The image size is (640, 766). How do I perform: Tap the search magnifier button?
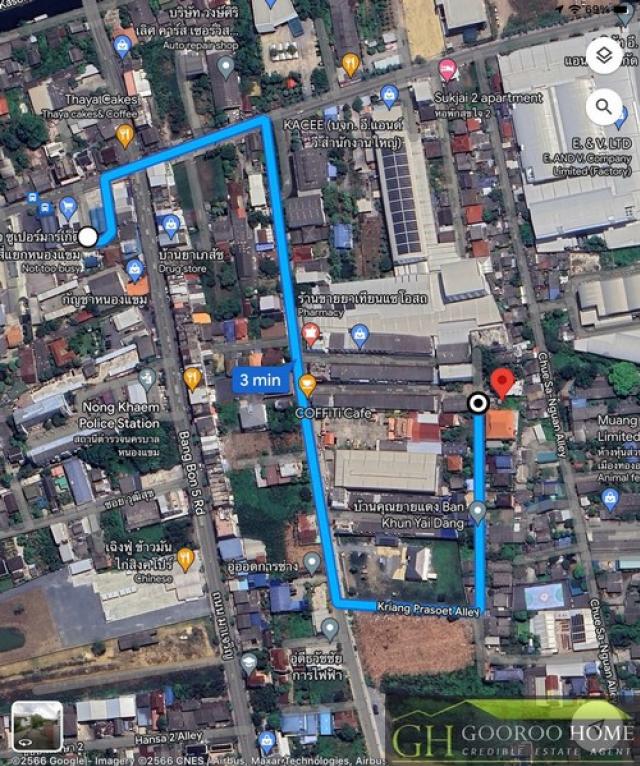click(604, 106)
